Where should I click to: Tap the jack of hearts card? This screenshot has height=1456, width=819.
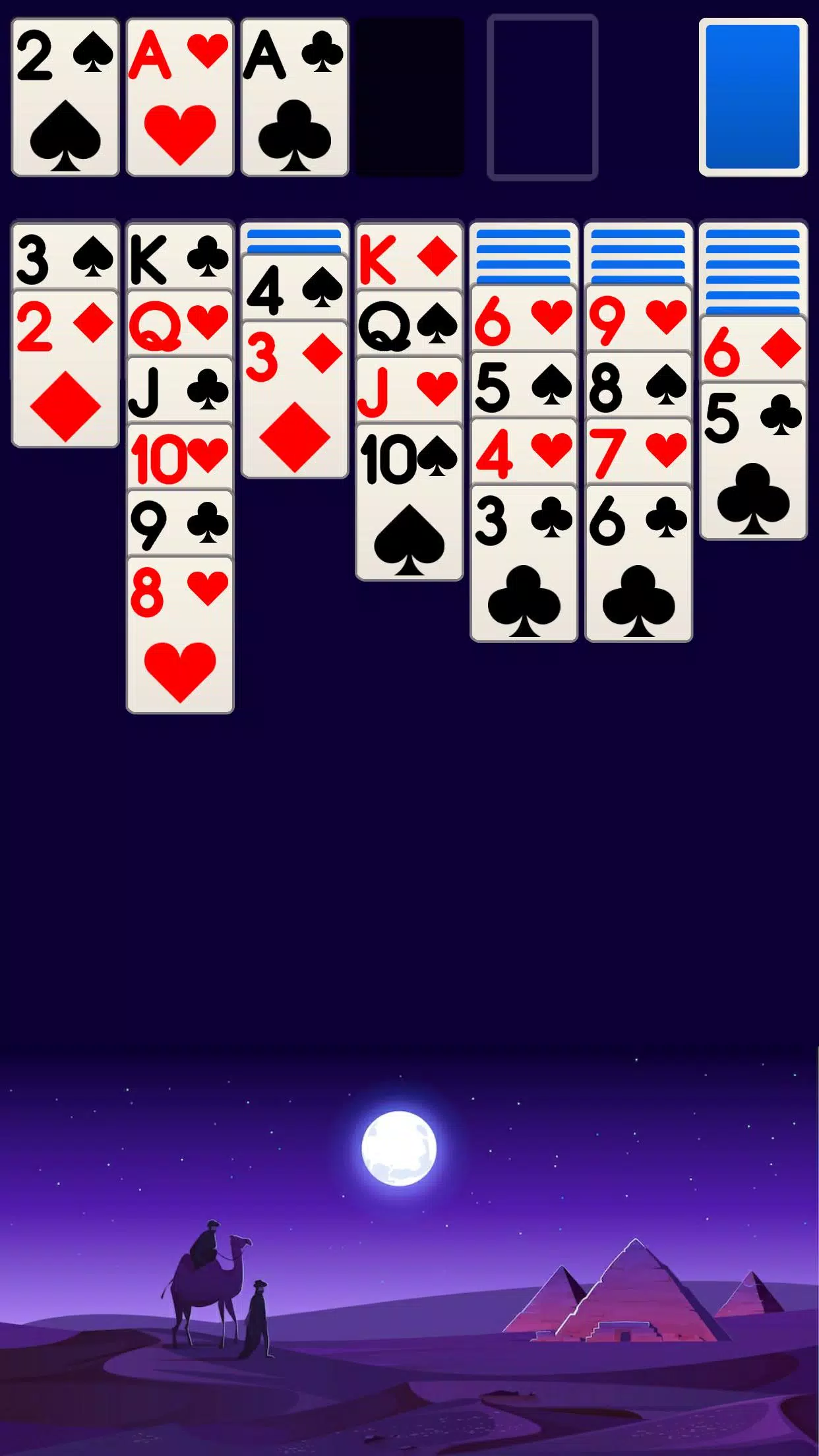(x=409, y=390)
